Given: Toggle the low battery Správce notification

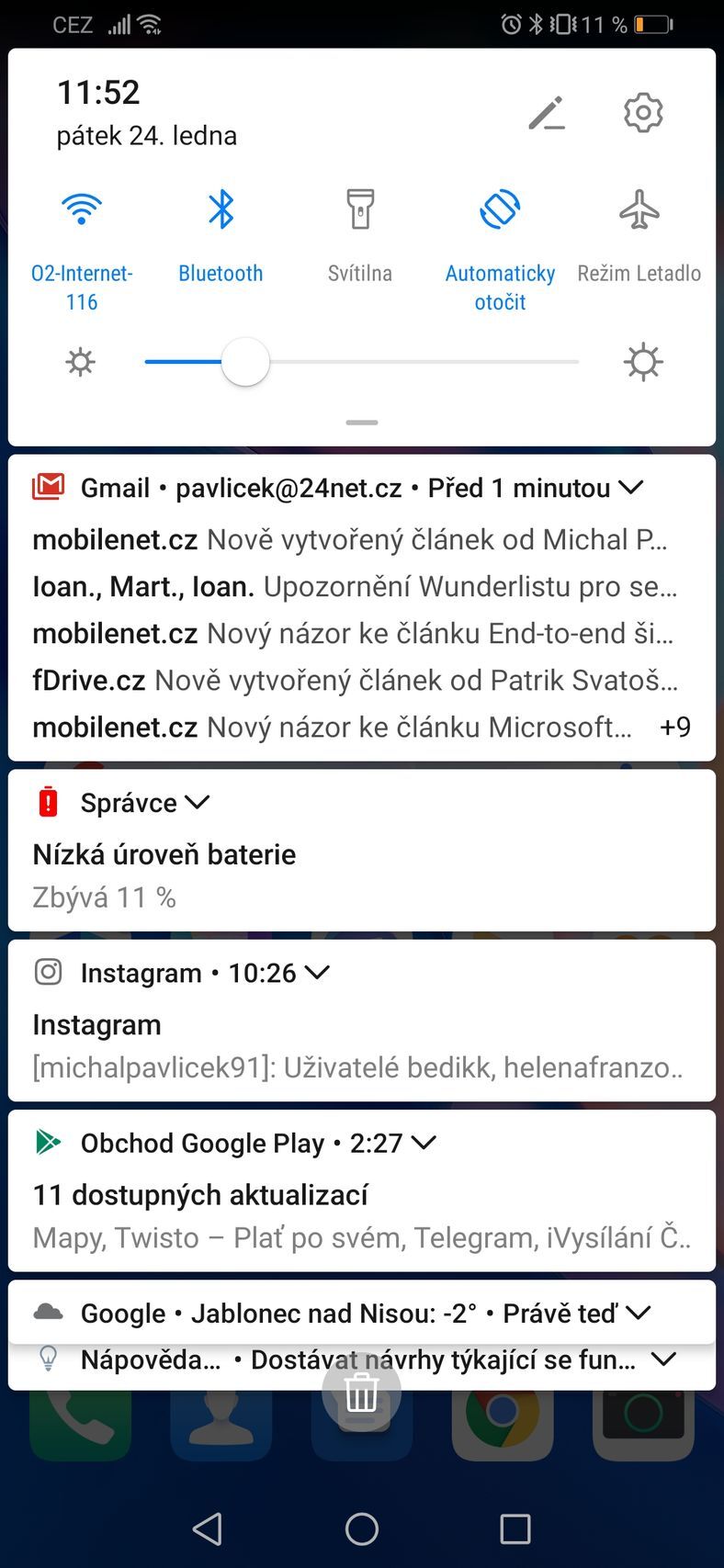Looking at the screenshot, I should point(196,802).
